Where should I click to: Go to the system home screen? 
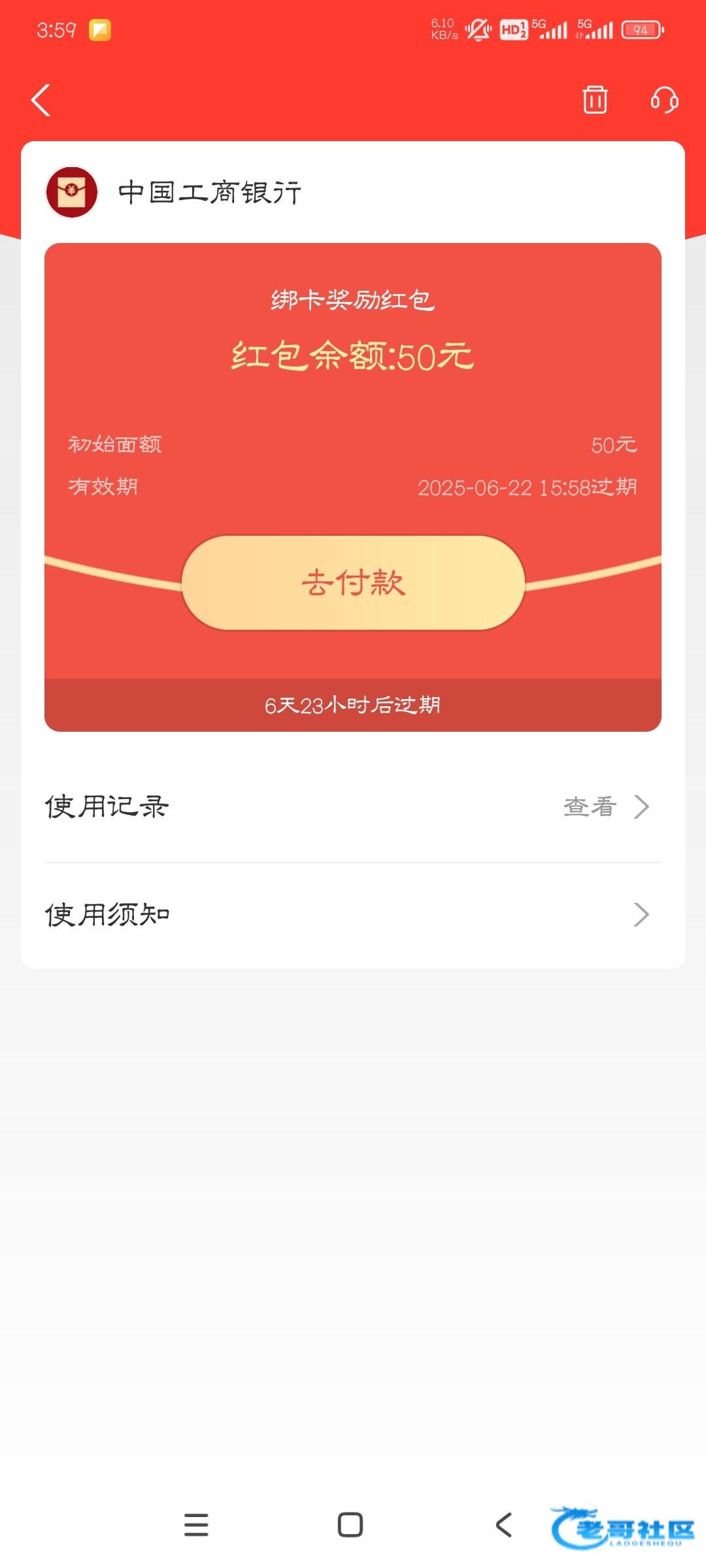[x=350, y=1525]
